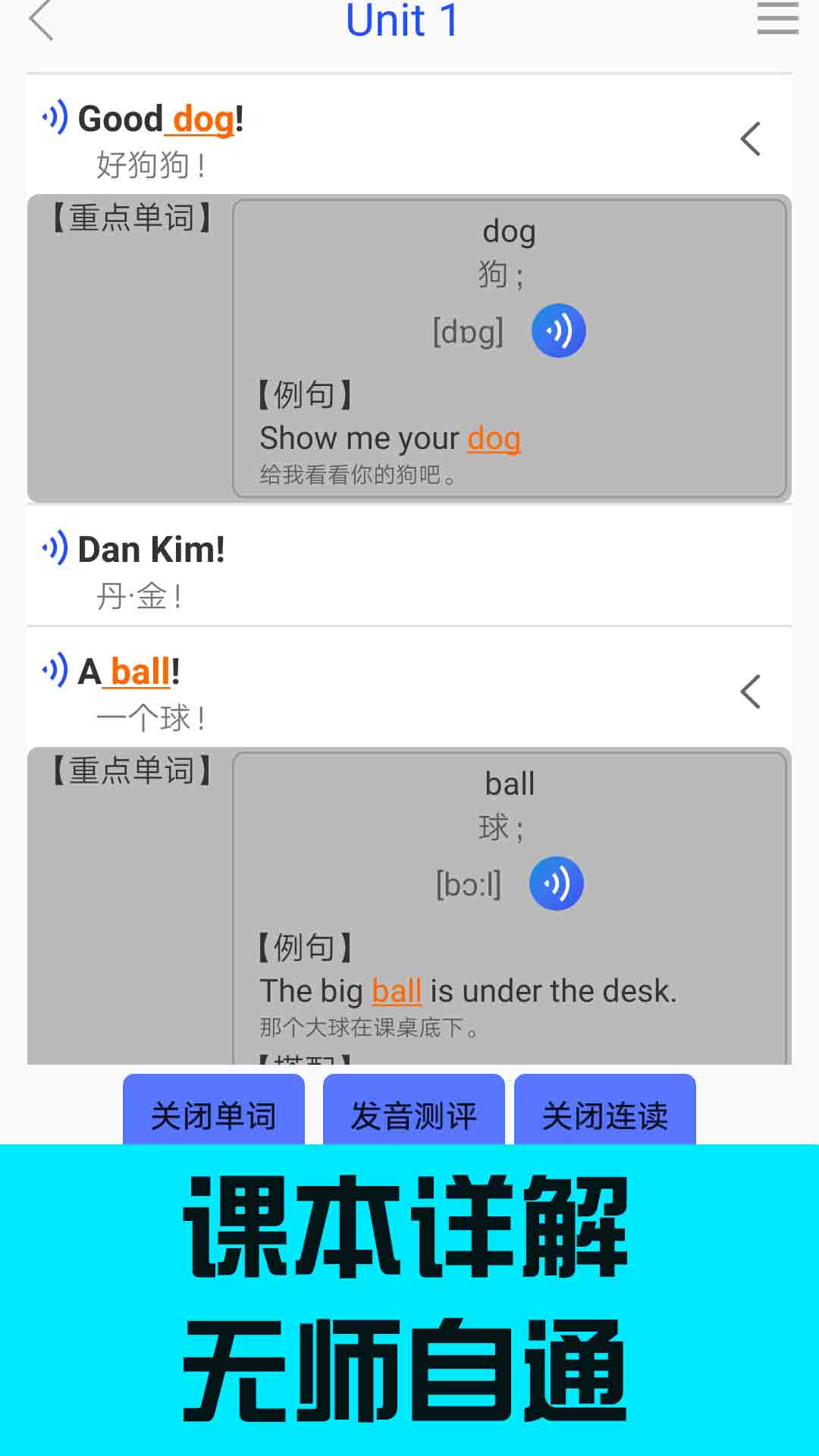The image size is (819, 1456).
Task: Select the example sentence 'Show me your dog'
Action: [389, 438]
